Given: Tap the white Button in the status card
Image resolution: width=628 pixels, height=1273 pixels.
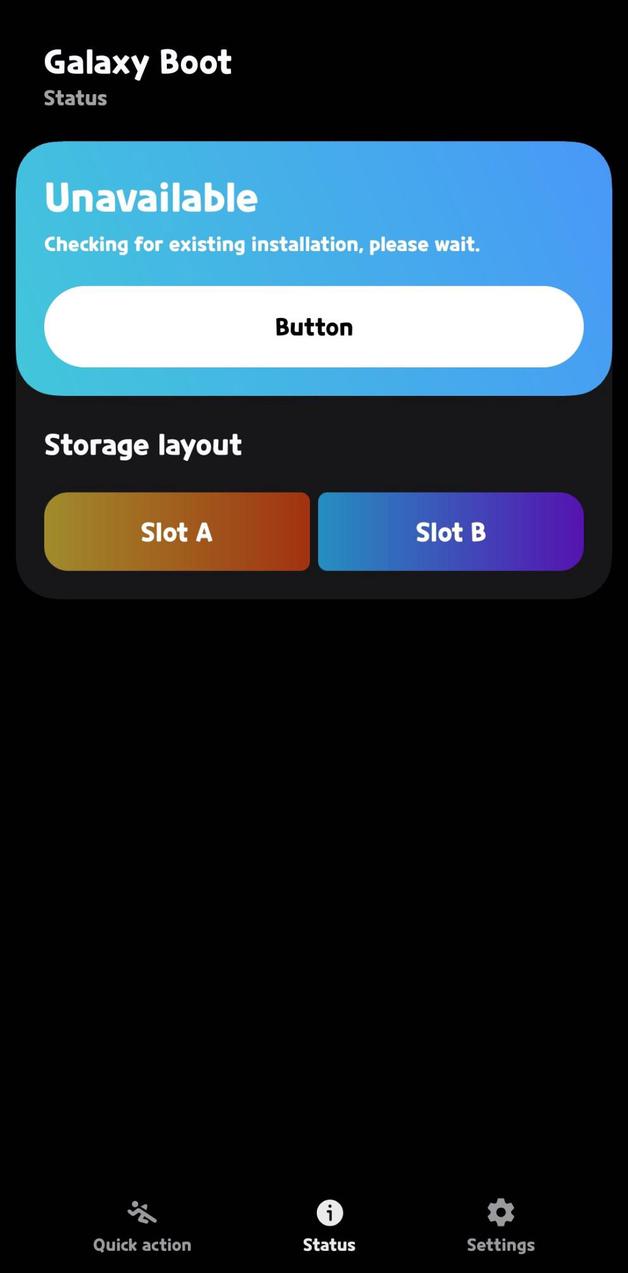Looking at the screenshot, I should click(x=313, y=327).
